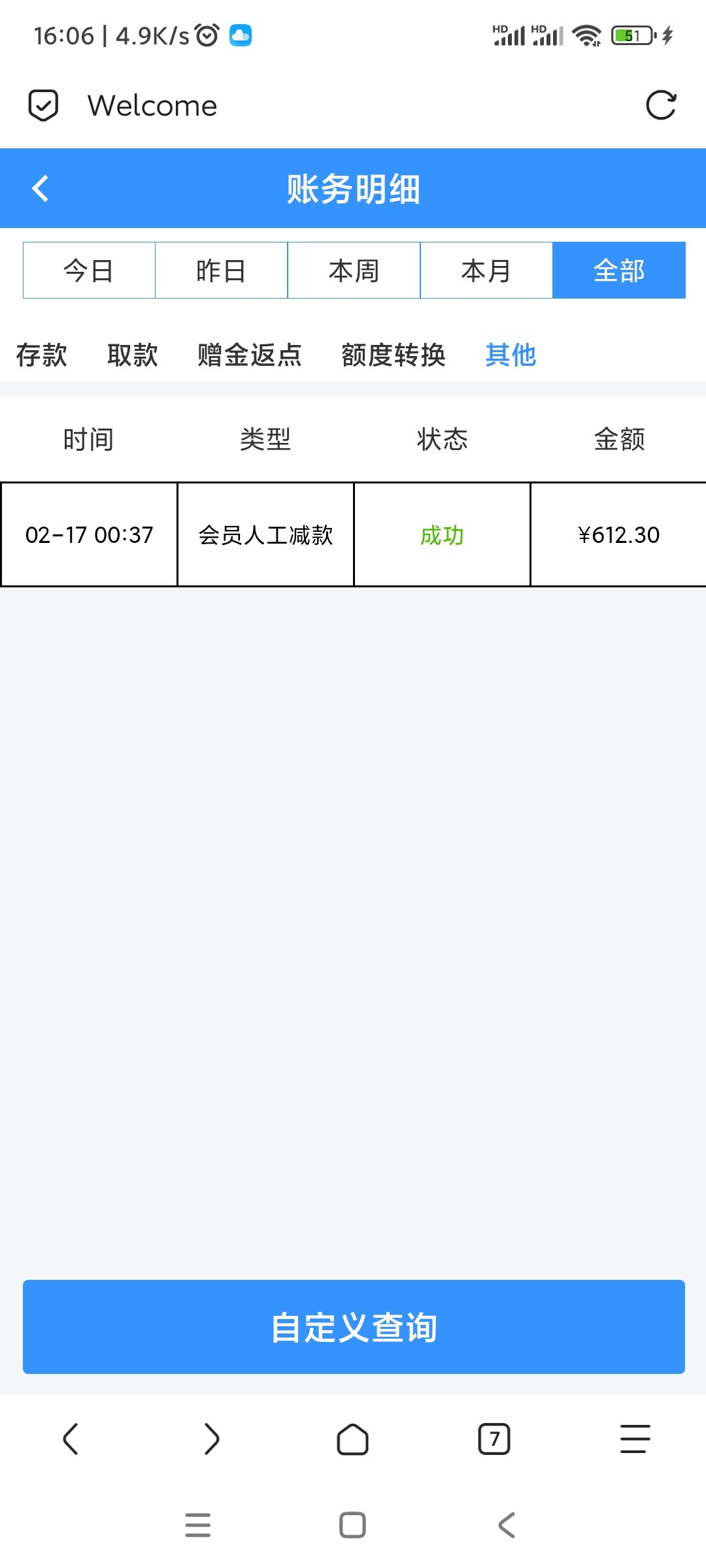Switch to the 存款 category
Image resolution: width=706 pixels, height=1568 pixels.
[42, 355]
